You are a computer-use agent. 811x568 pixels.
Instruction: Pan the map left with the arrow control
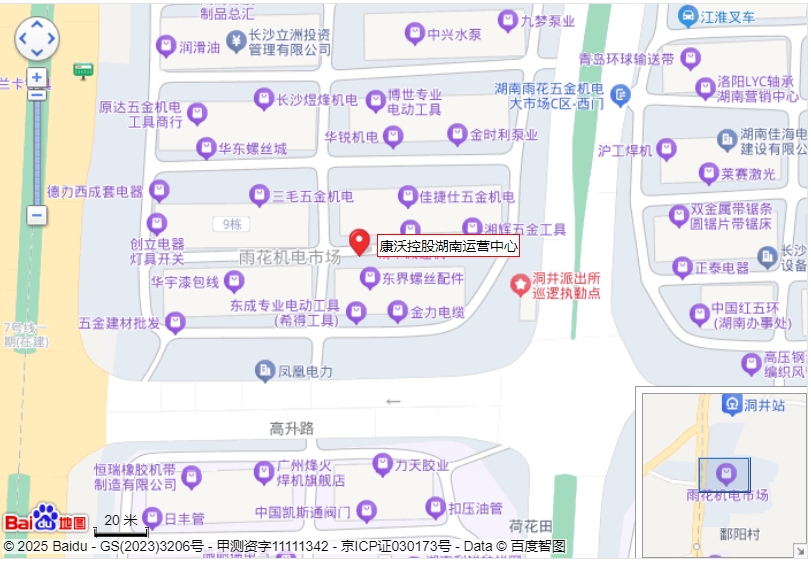coord(23,39)
